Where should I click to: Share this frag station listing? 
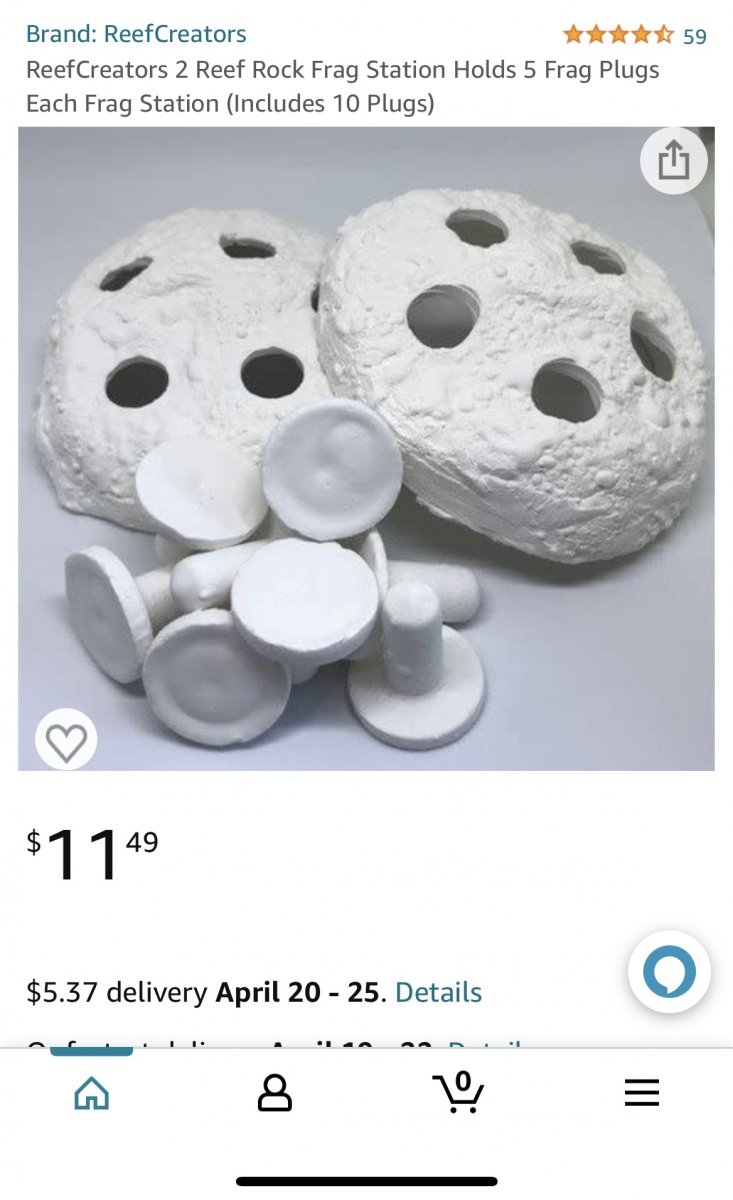(x=673, y=161)
